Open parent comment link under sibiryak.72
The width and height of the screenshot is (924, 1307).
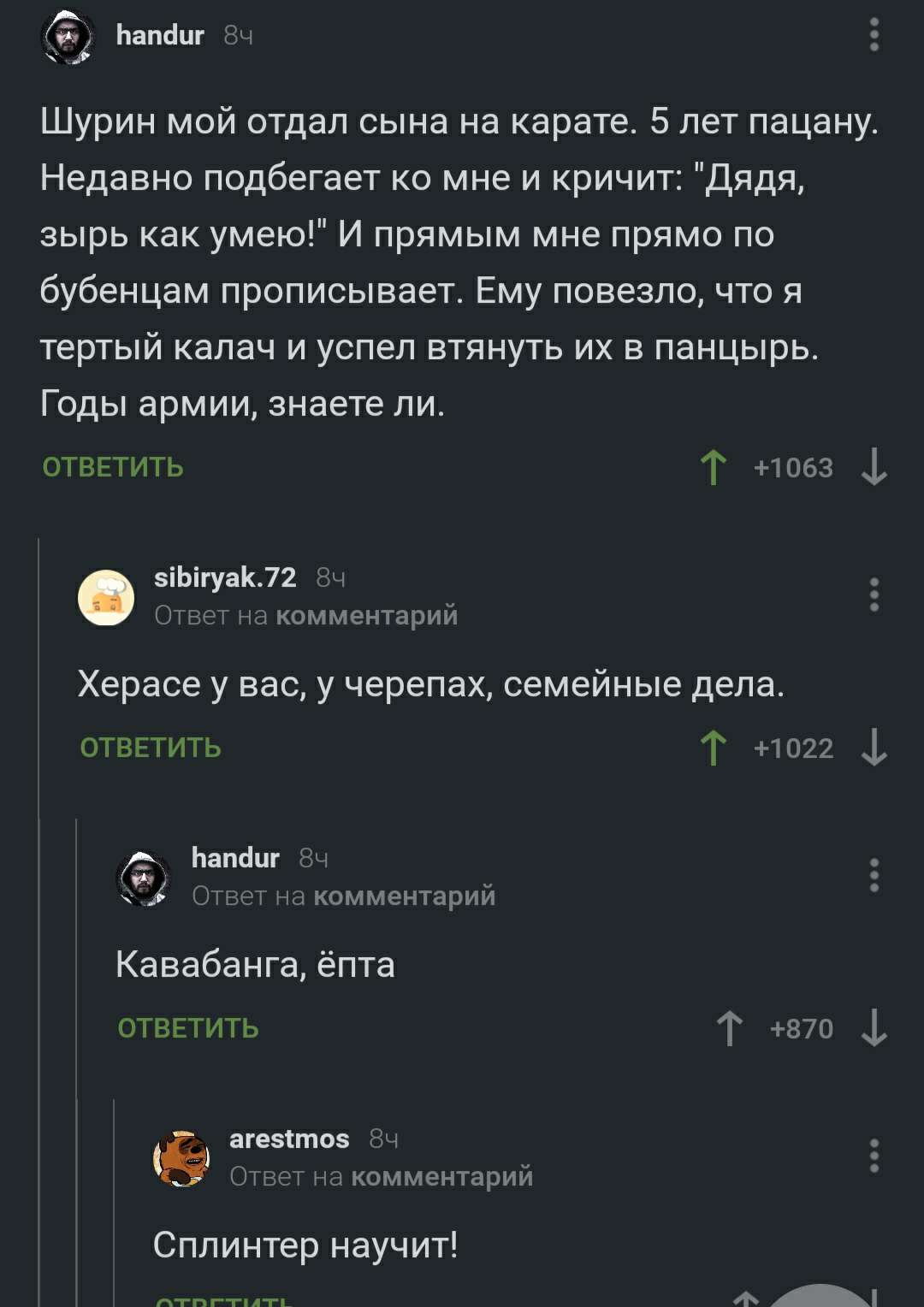pyautogui.click(x=367, y=616)
